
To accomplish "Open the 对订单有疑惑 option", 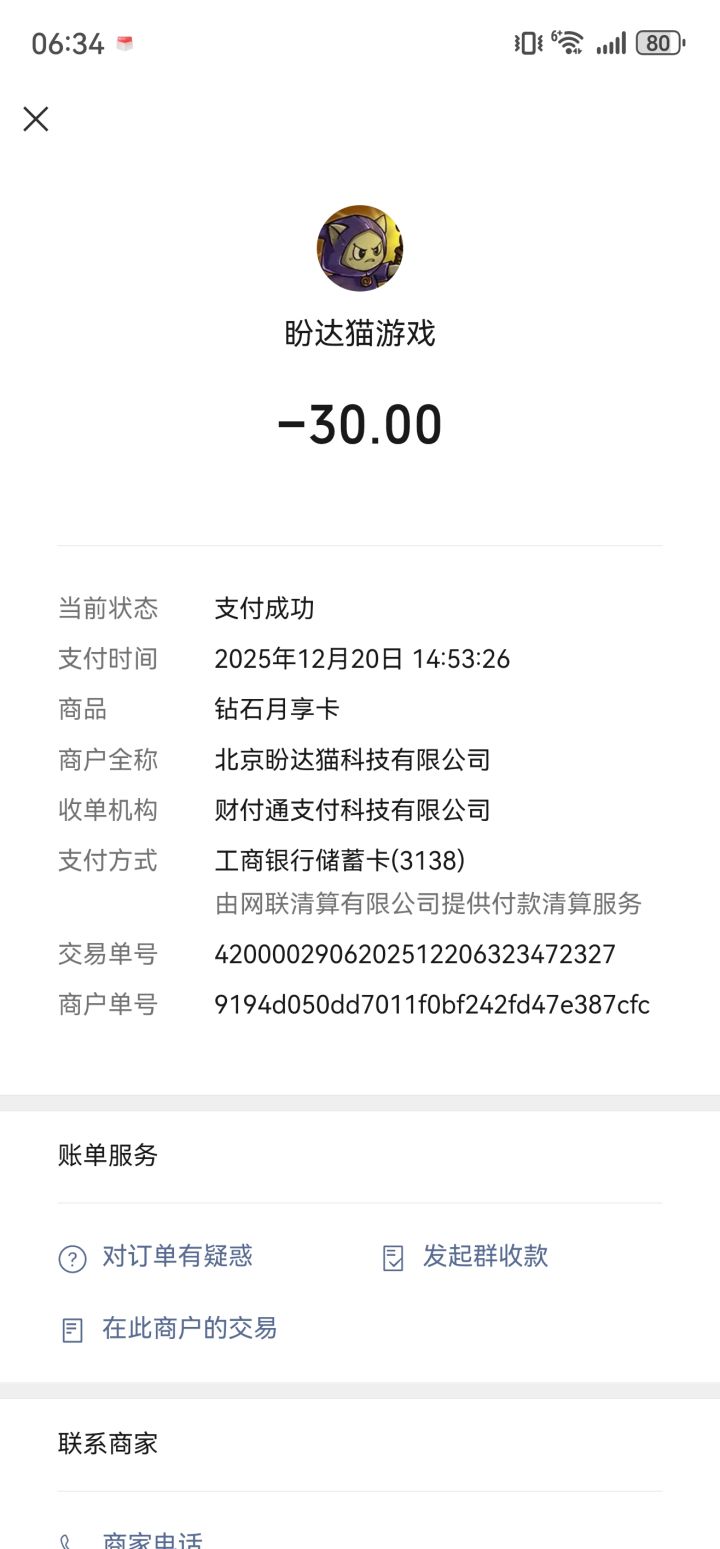I will [x=177, y=1256].
